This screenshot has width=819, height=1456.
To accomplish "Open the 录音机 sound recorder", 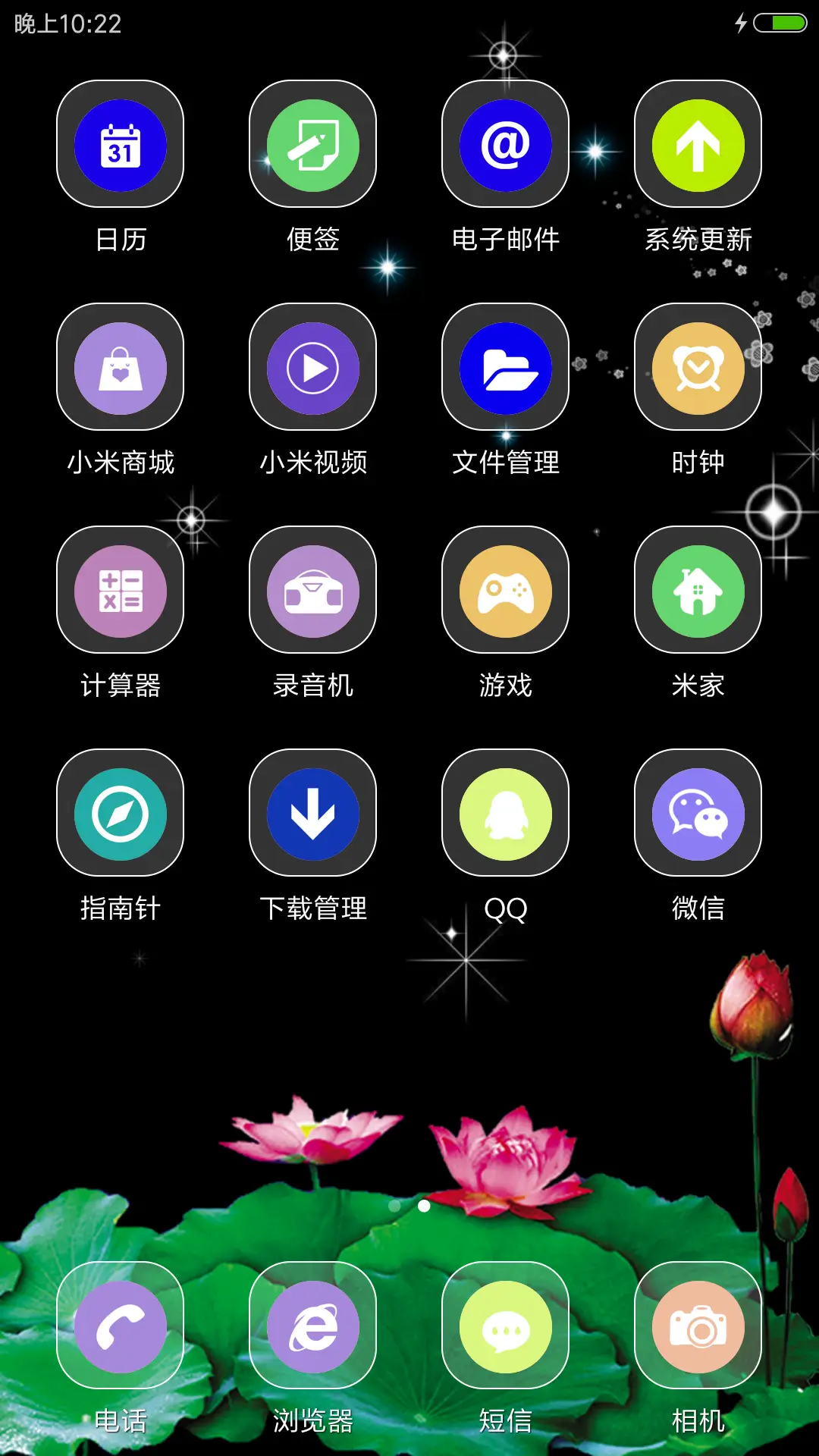I will pos(312,591).
